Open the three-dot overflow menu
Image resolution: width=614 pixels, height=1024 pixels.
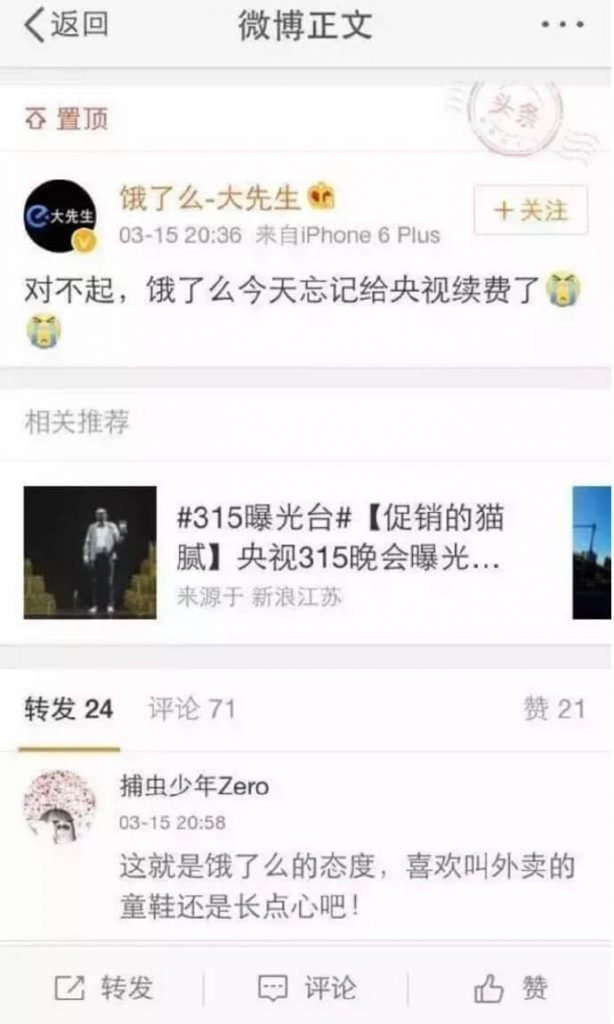[x=561, y=26]
